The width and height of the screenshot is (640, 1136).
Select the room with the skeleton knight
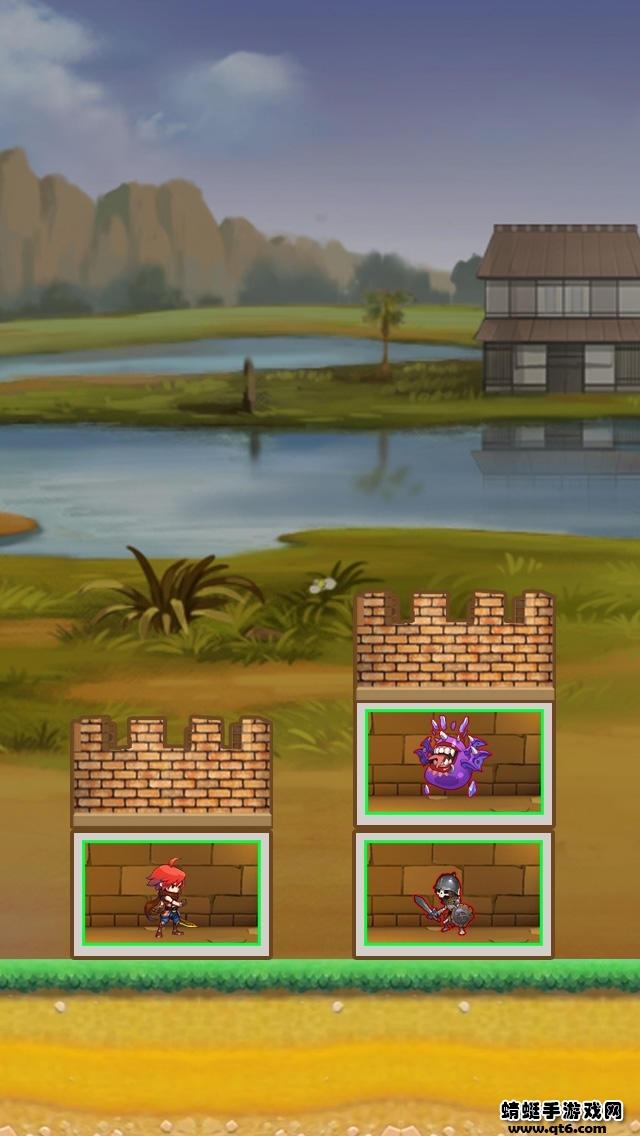[x=454, y=892]
